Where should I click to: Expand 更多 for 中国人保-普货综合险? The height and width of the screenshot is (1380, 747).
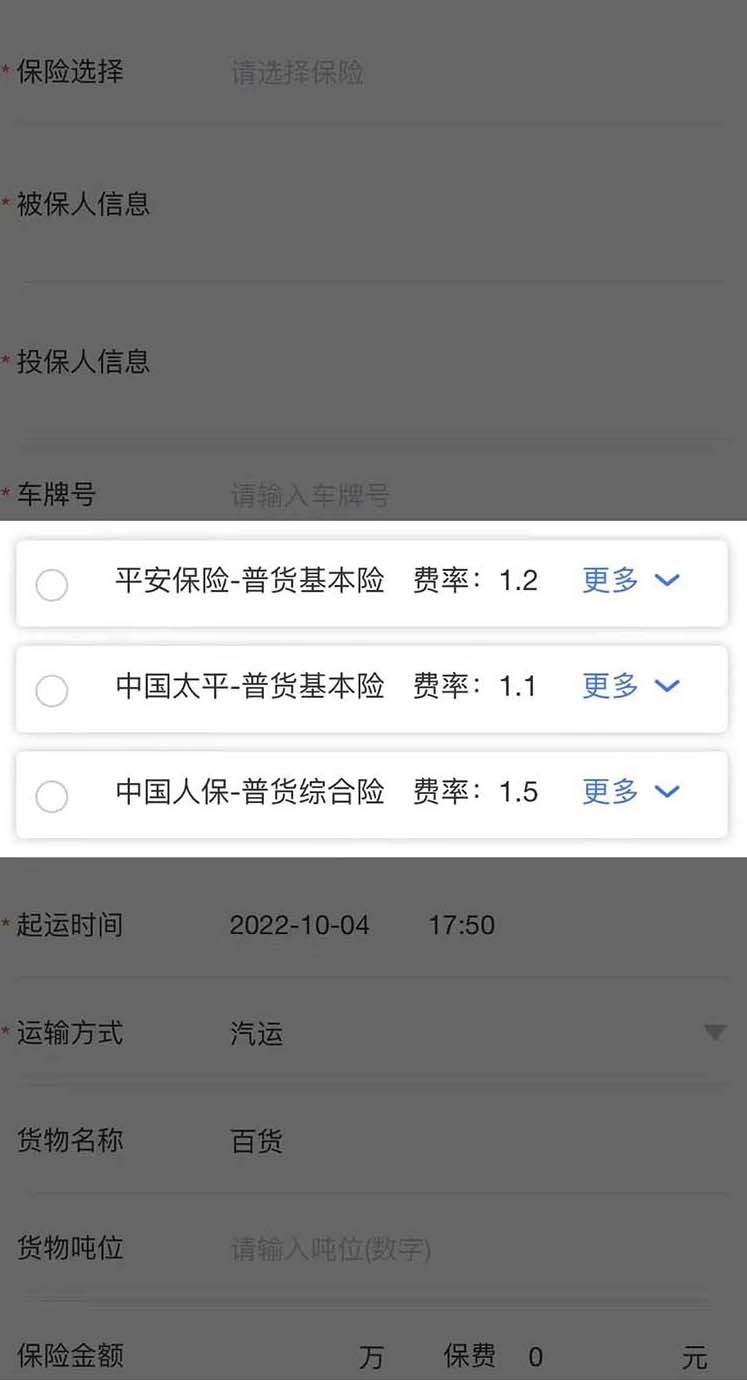click(630, 792)
